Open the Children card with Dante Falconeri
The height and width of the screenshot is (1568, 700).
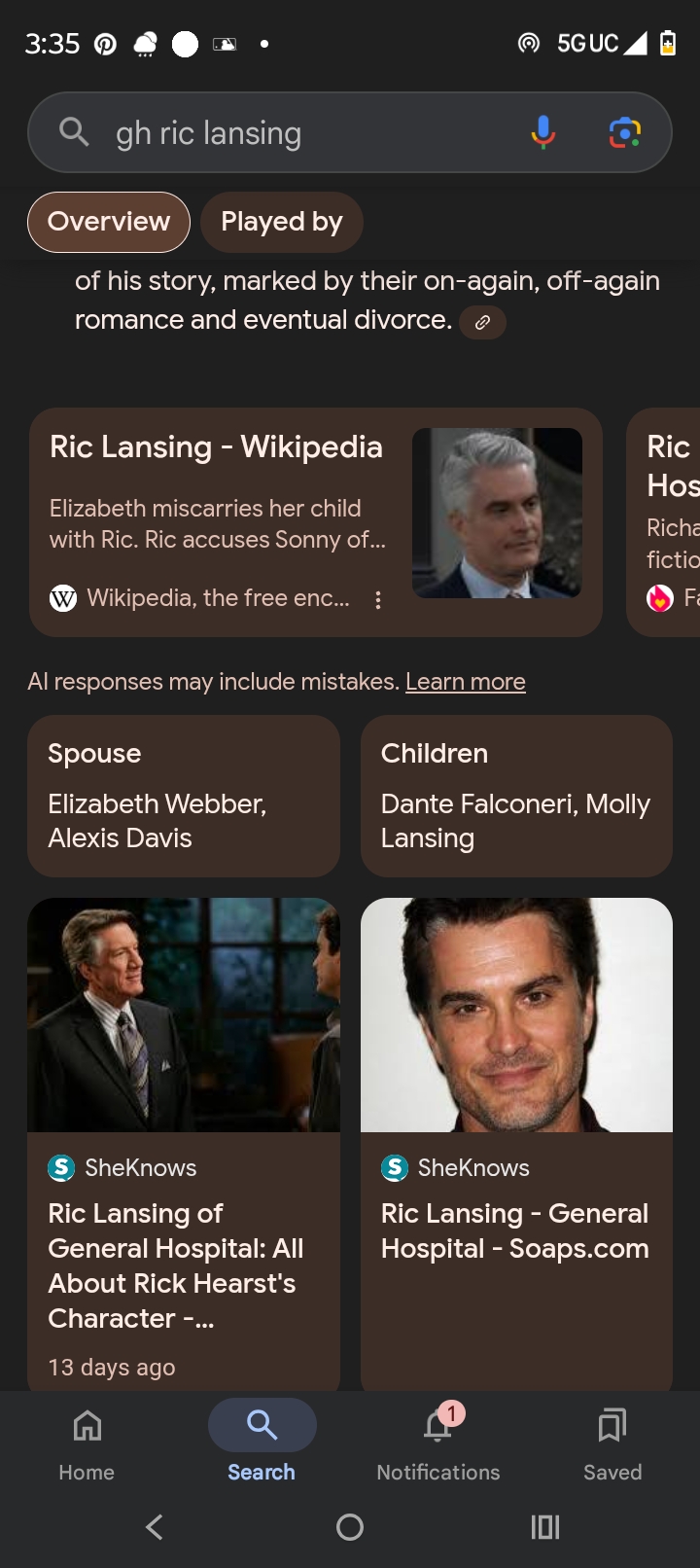(516, 796)
